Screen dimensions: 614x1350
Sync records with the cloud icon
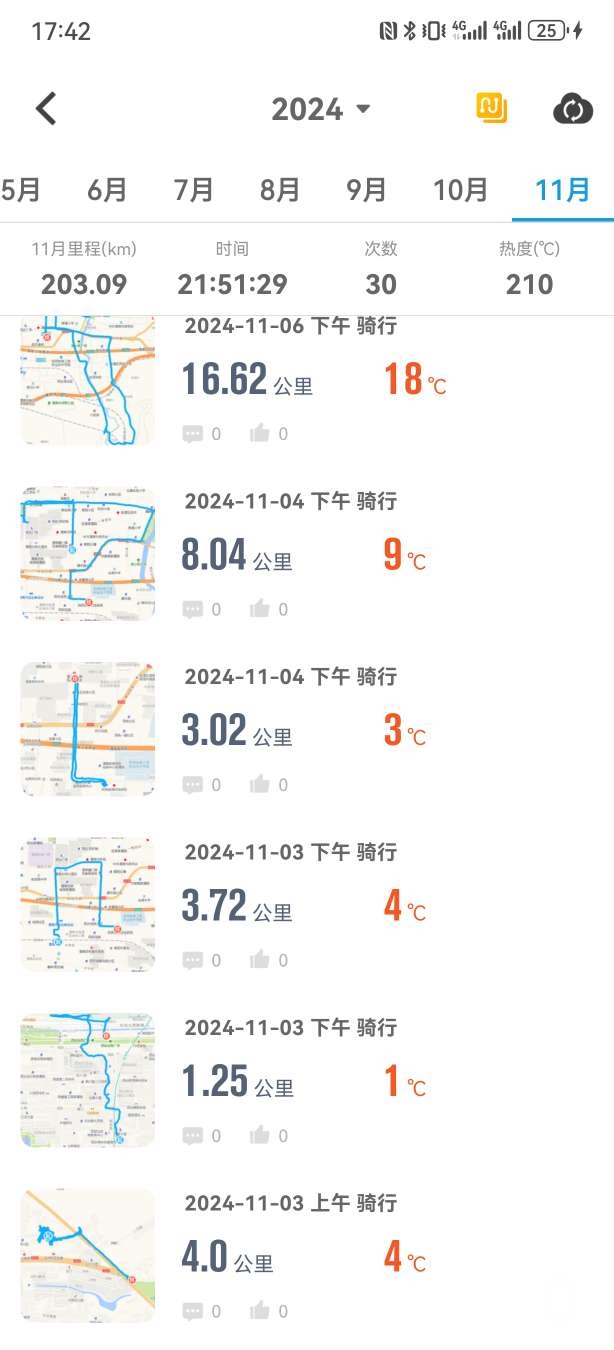[x=572, y=109]
